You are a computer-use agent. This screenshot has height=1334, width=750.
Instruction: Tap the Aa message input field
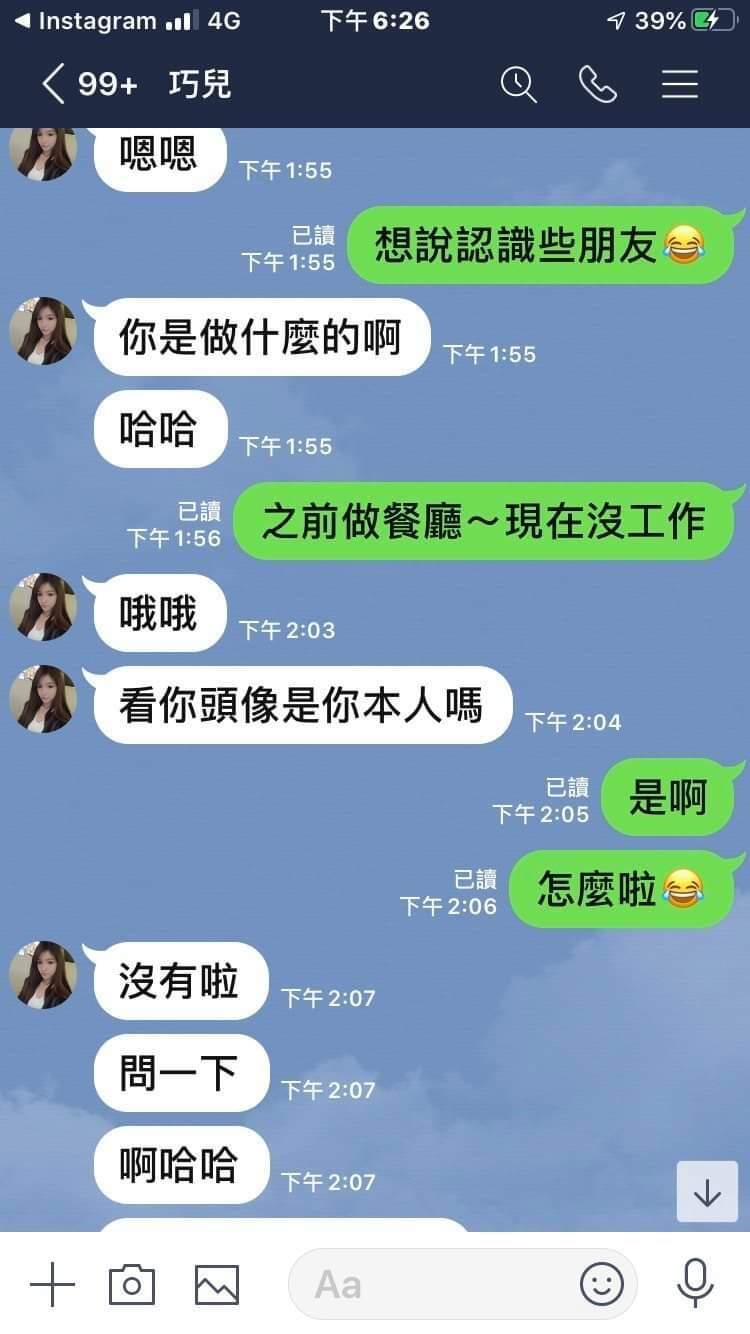pyautogui.click(x=430, y=1284)
